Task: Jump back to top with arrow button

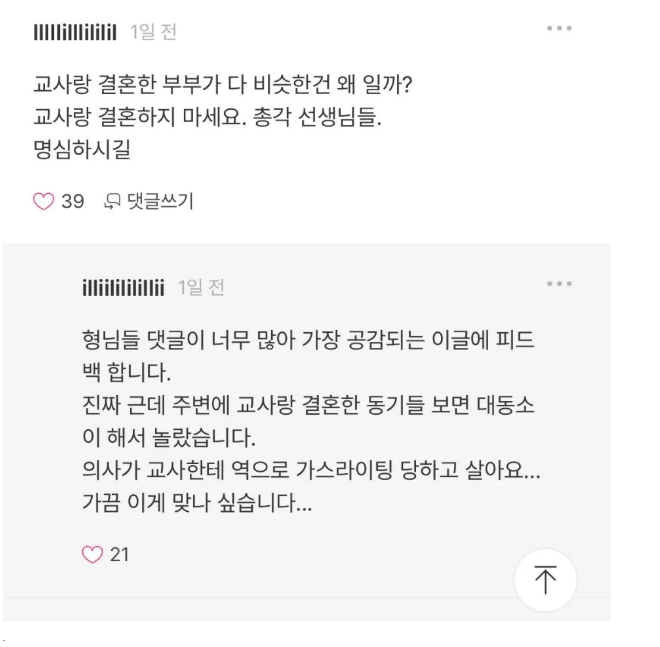Action: point(545,580)
